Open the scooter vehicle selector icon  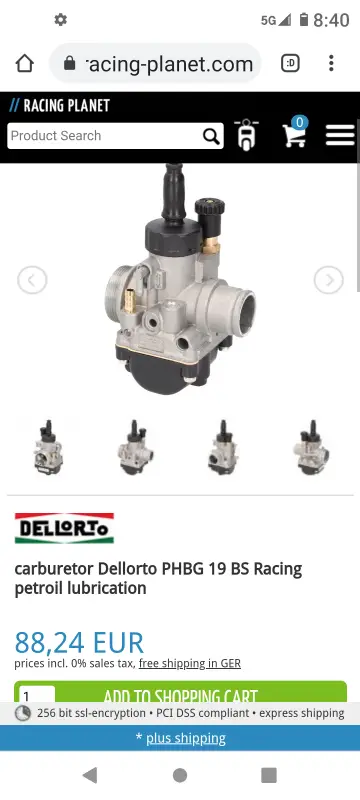click(247, 135)
